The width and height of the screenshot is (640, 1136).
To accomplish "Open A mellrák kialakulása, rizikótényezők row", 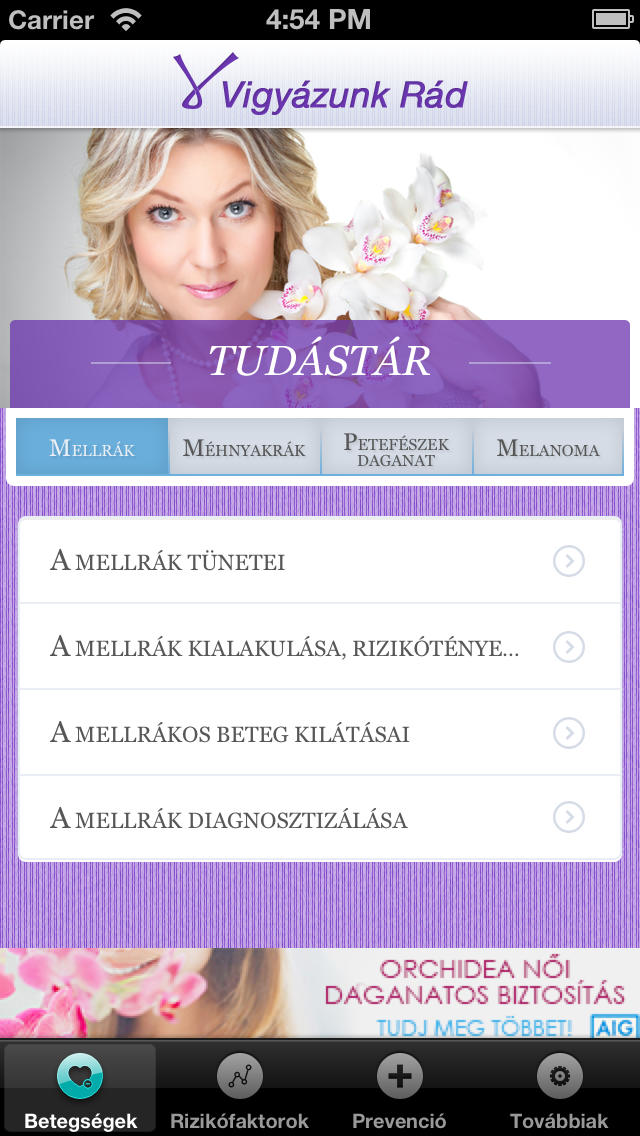I will pos(320,647).
